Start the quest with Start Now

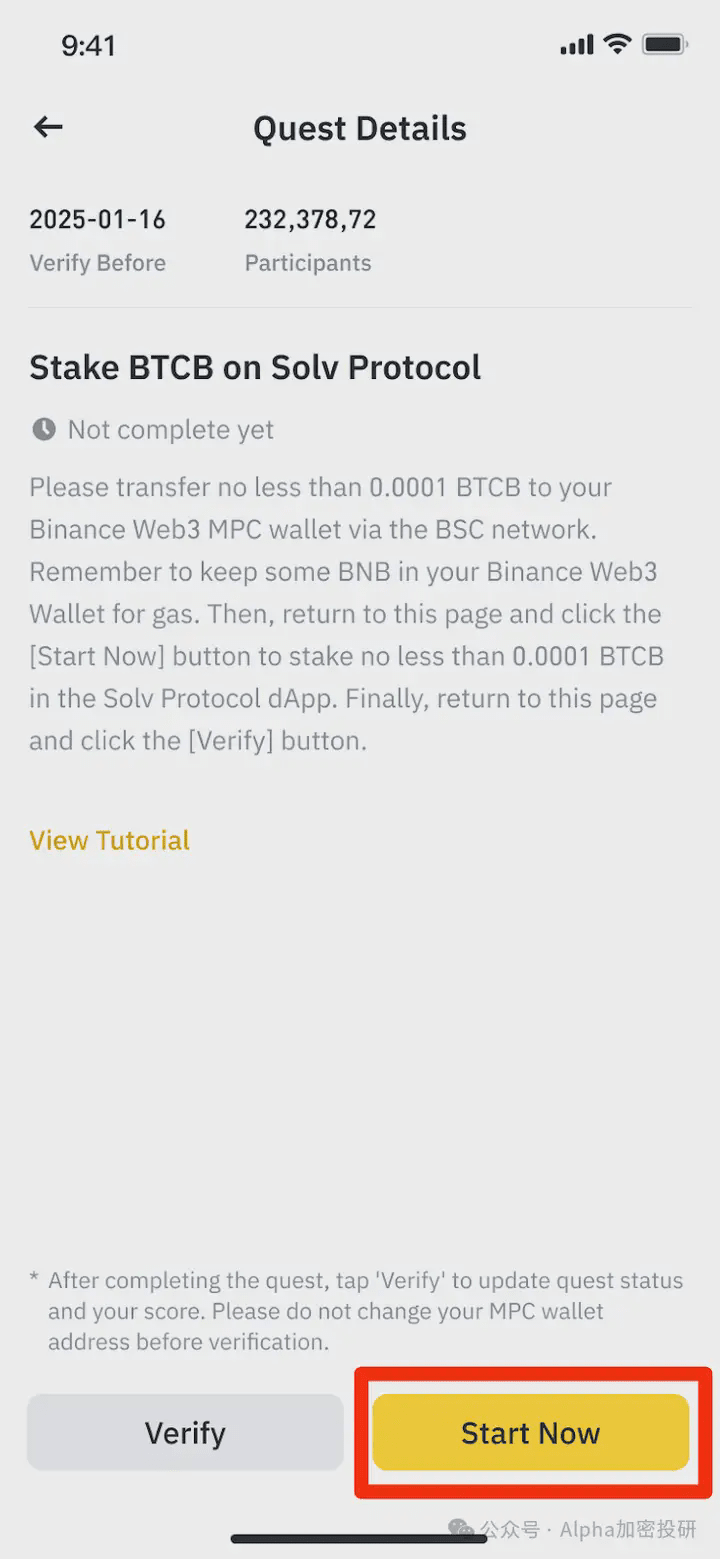tap(530, 1432)
